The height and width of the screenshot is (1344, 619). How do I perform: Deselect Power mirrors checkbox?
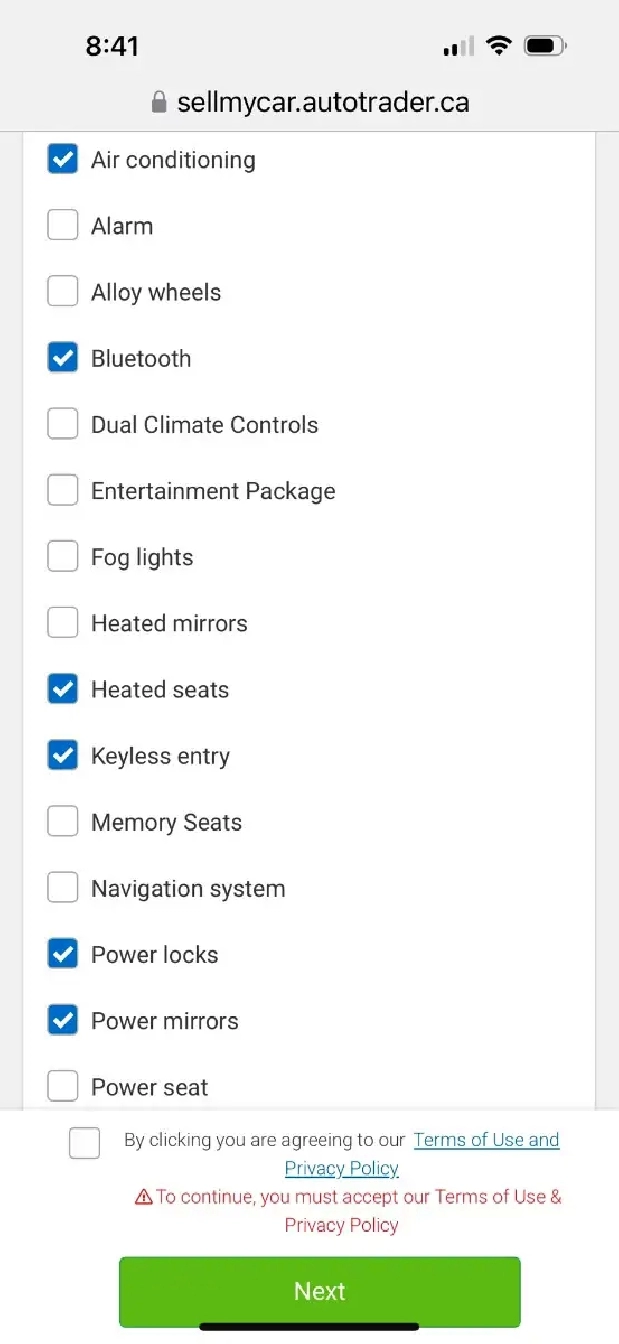[63, 1020]
